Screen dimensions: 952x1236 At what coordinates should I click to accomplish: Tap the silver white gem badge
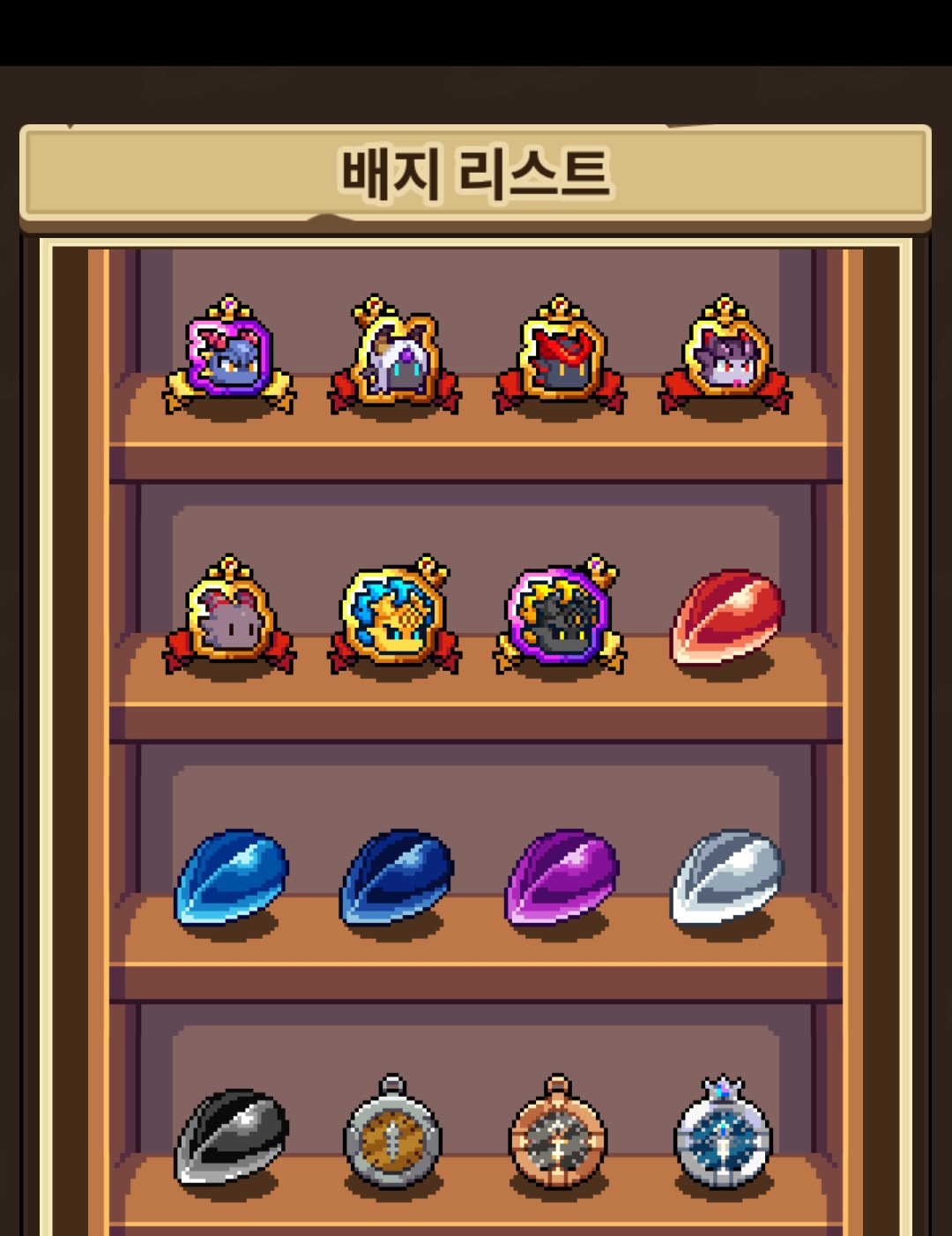tap(726, 875)
